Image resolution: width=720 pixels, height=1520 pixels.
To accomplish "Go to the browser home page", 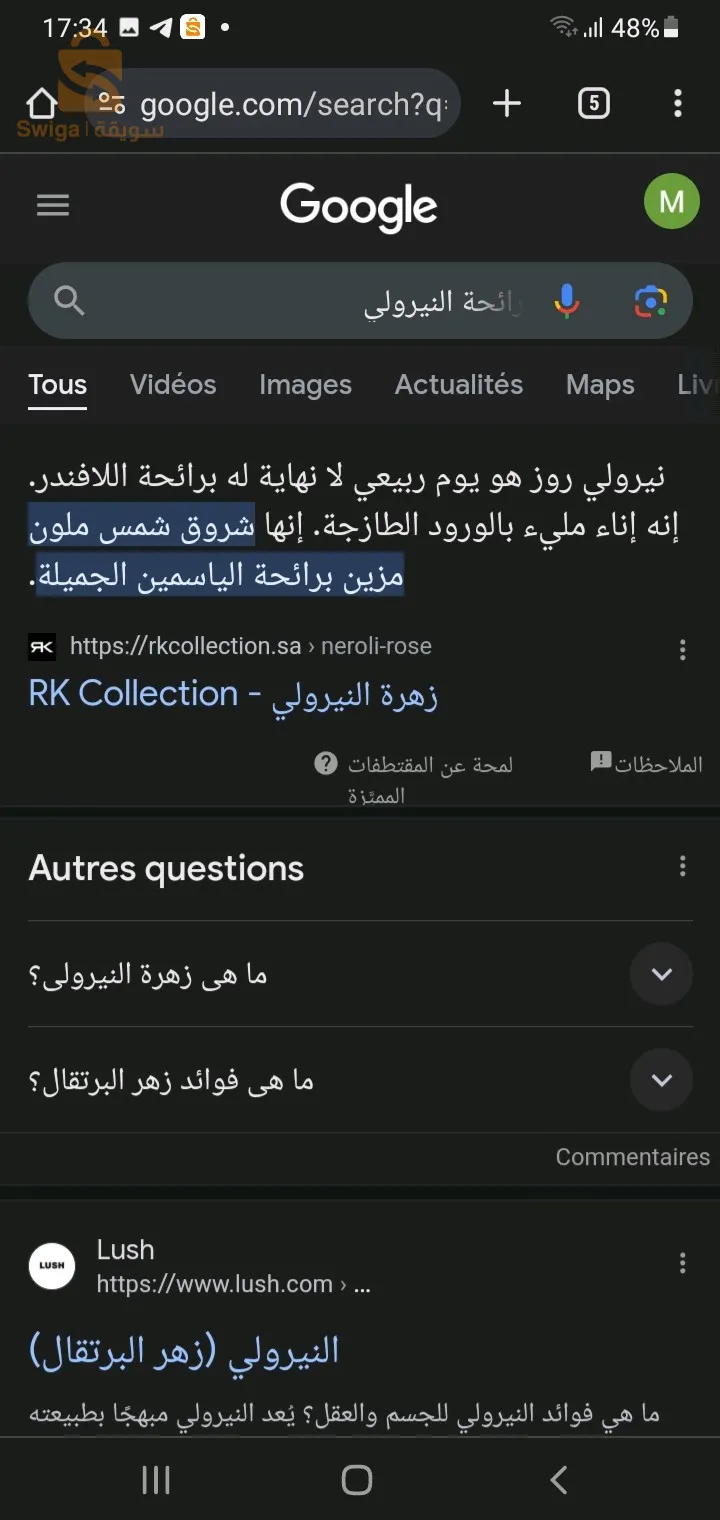I will pos(42,103).
